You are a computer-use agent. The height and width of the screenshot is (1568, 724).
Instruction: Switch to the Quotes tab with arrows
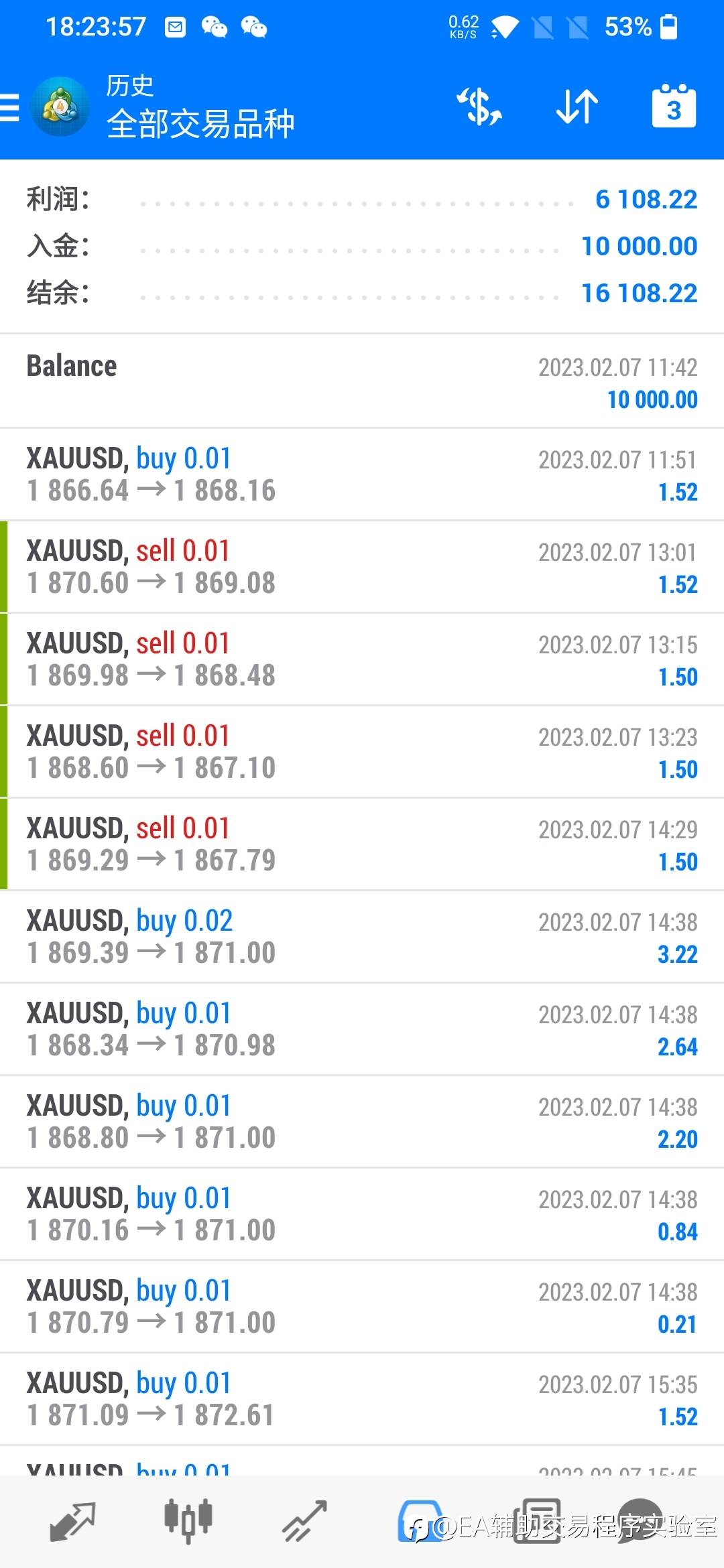coord(72,1521)
